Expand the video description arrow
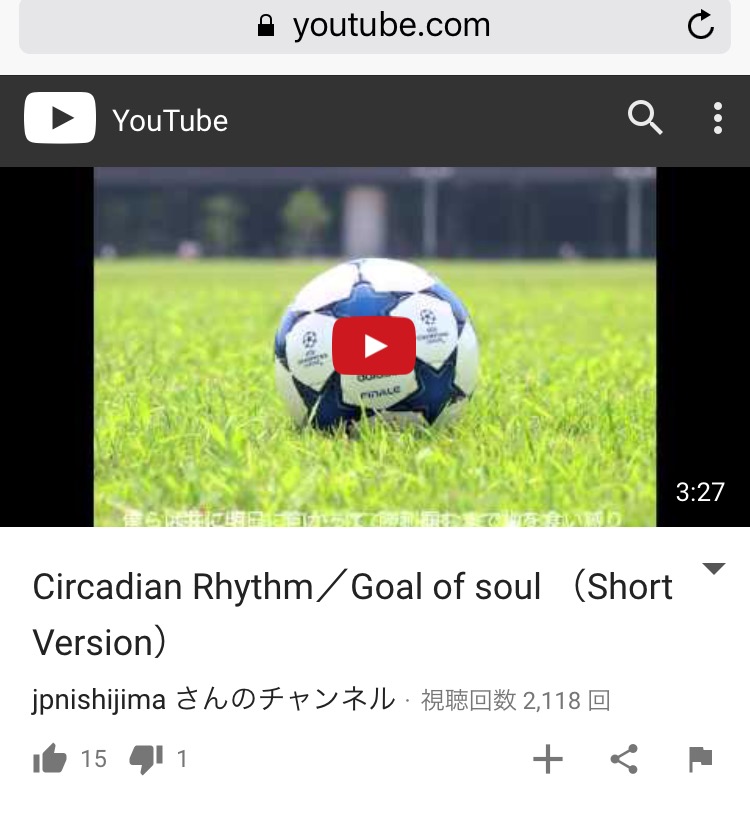This screenshot has width=750, height=815. pyautogui.click(x=713, y=569)
